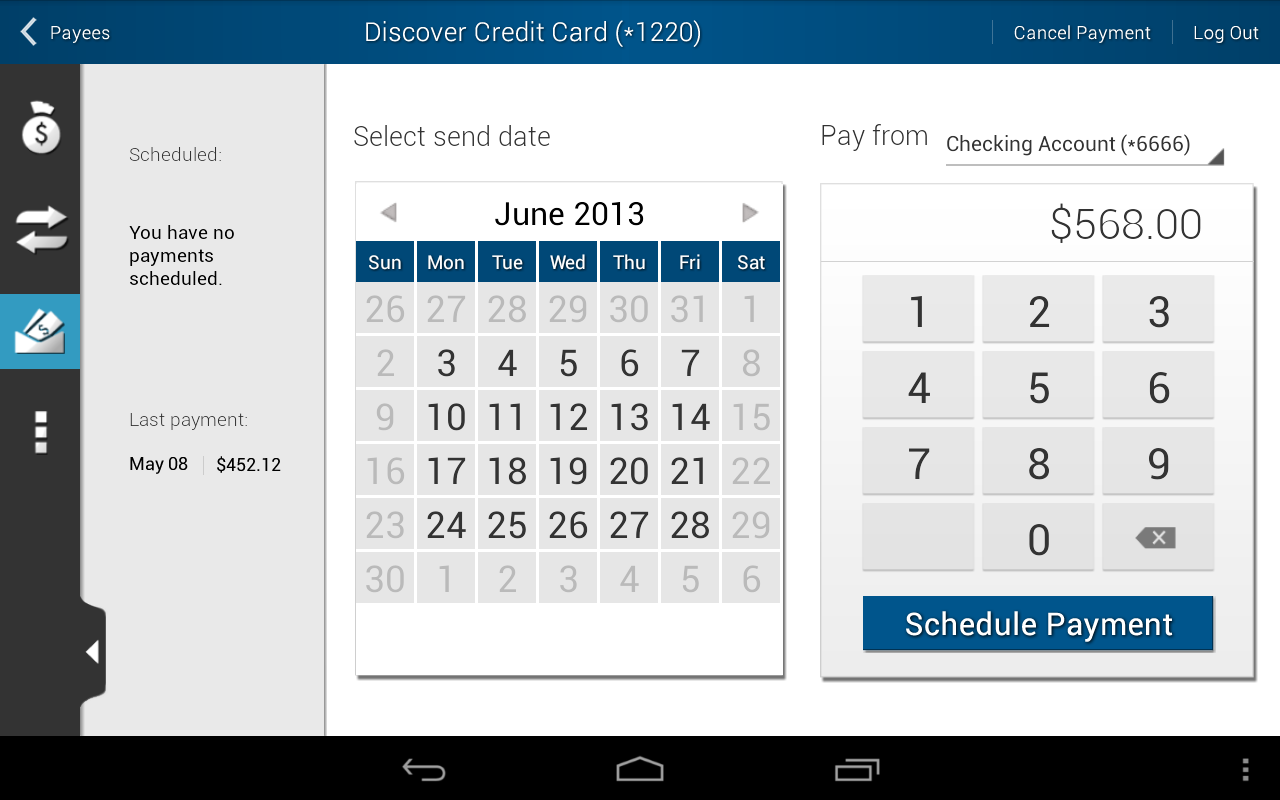Image resolution: width=1280 pixels, height=800 pixels.
Task: Log out of the account
Action: (1225, 33)
